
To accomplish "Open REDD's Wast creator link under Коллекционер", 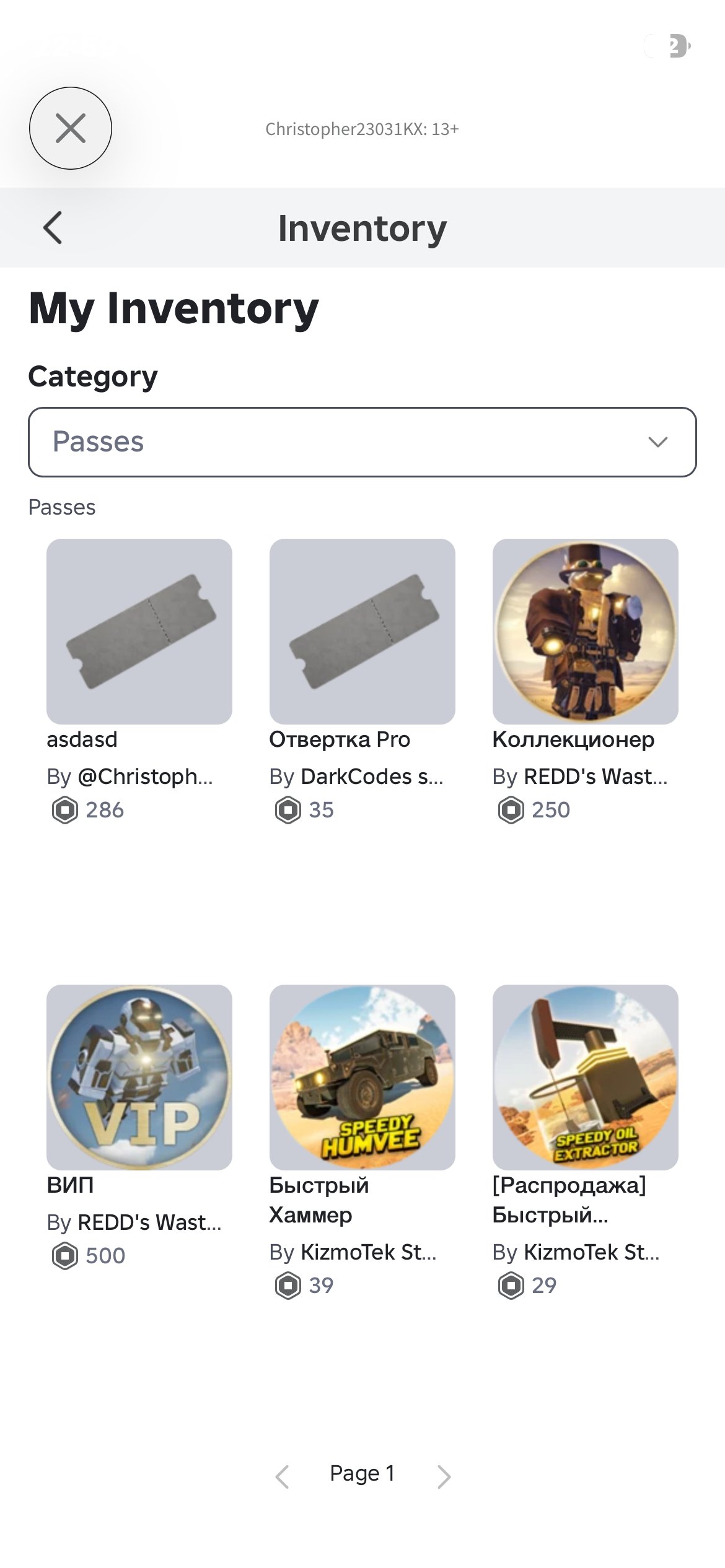I will (x=595, y=777).
